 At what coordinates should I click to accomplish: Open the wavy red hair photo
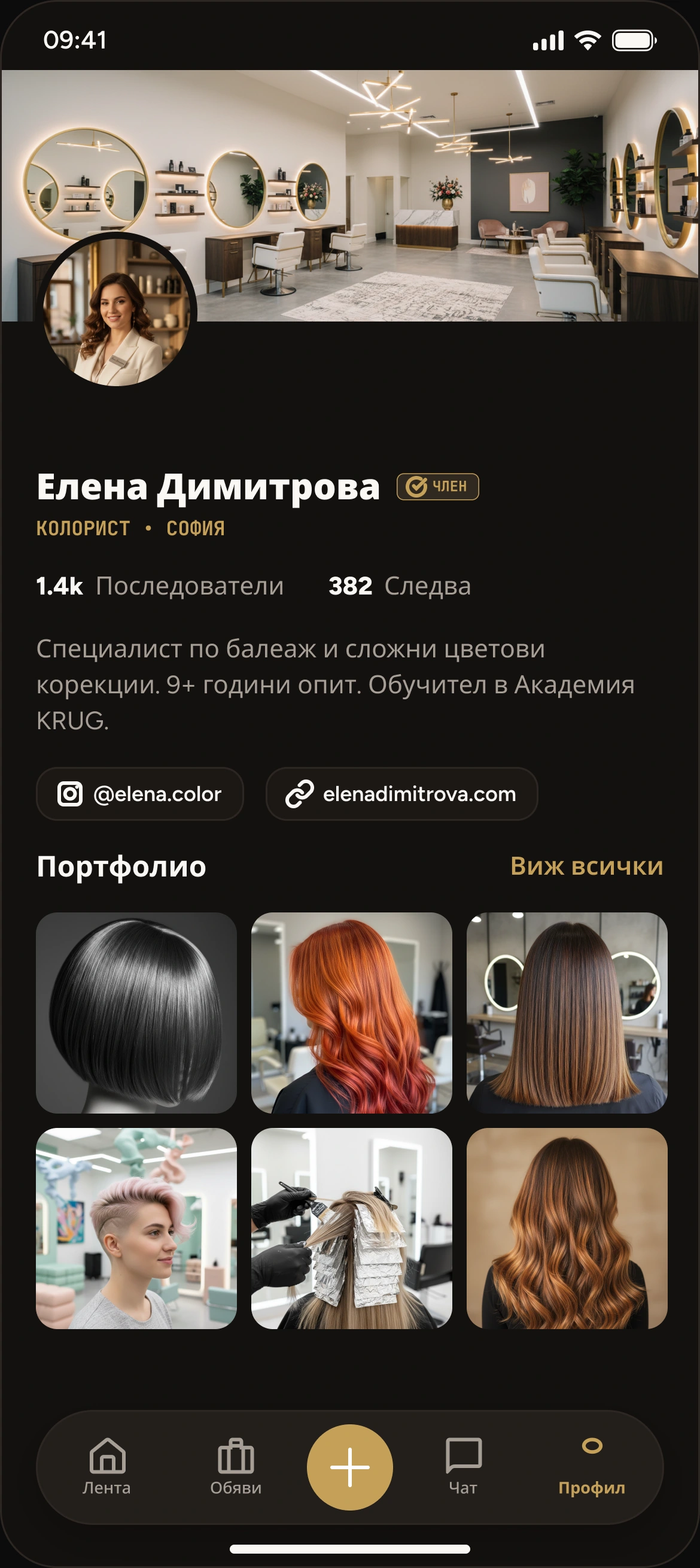point(352,1013)
